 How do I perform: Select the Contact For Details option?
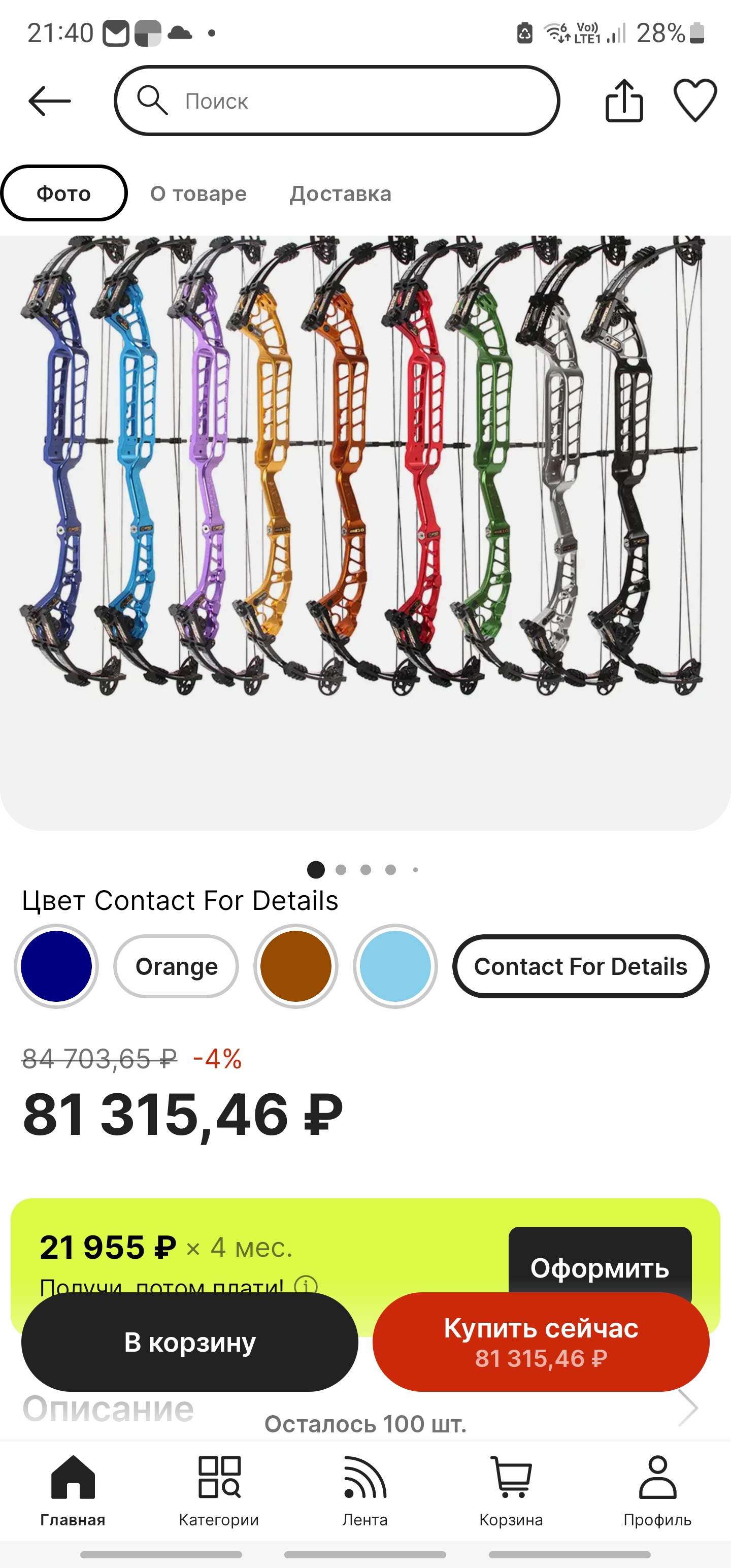click(x=581, y=966)
